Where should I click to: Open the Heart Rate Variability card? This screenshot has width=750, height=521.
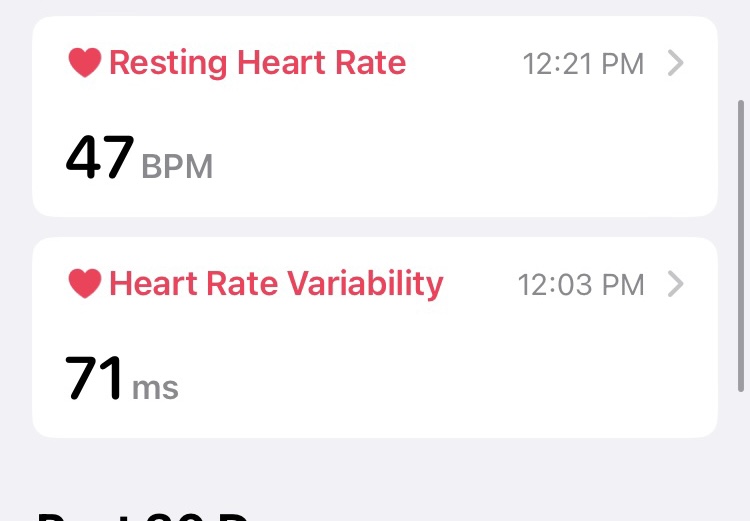tap(374, 336)
